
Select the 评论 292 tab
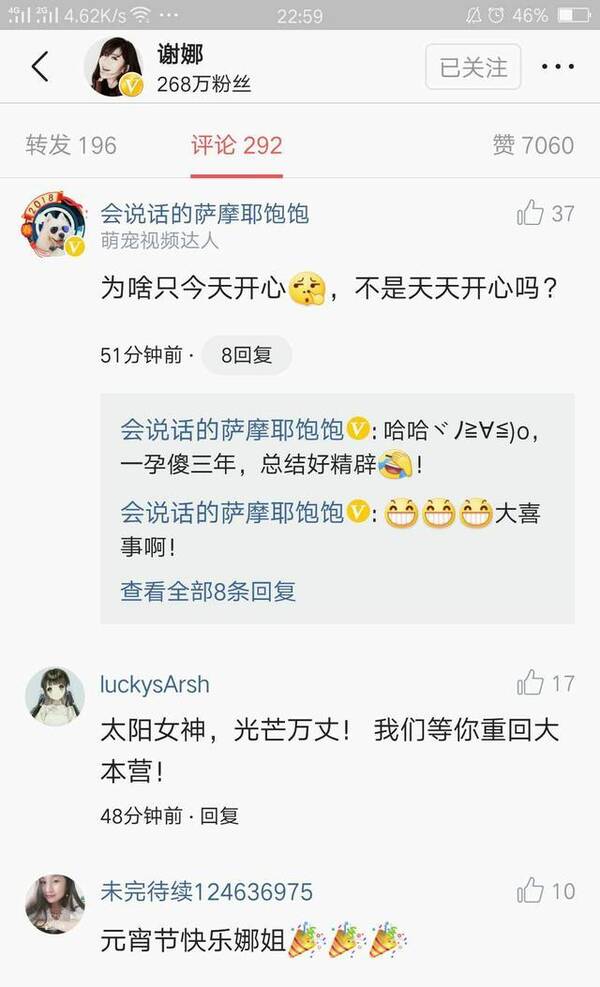(x=237, y=145)
